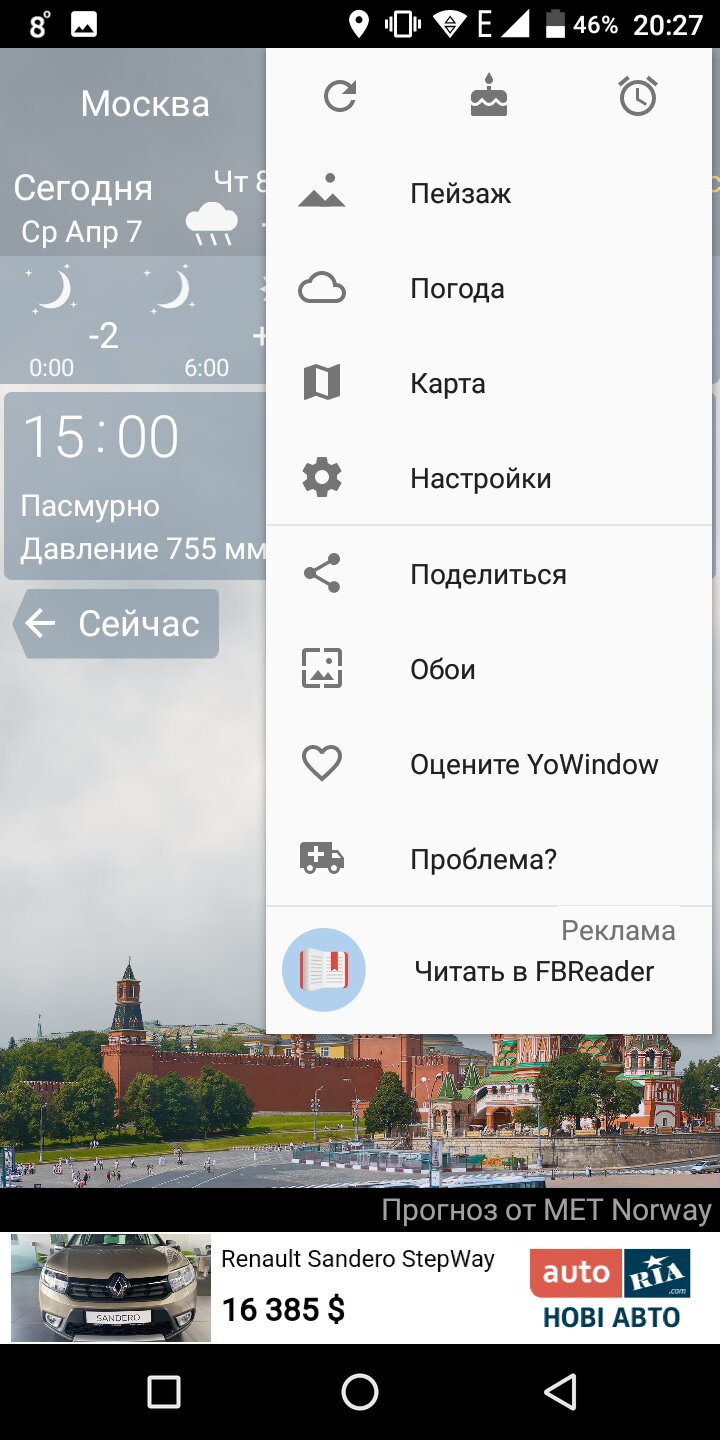Screen dimensions: 720x1440
Task: Tap the Сейчас back button
Action: [x=116, y=624]
